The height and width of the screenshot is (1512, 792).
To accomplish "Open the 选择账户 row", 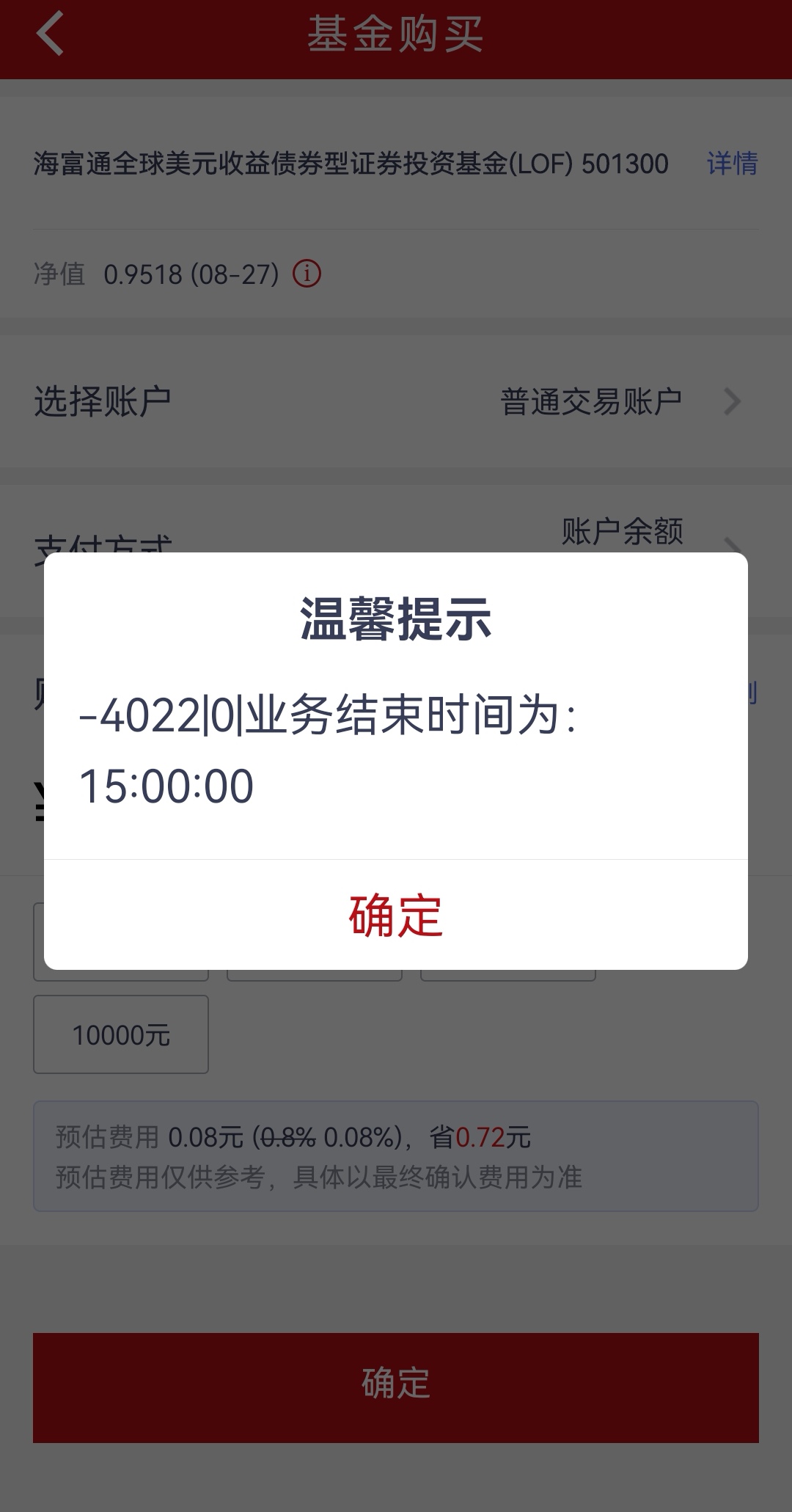I will click(x=396, y=401).
